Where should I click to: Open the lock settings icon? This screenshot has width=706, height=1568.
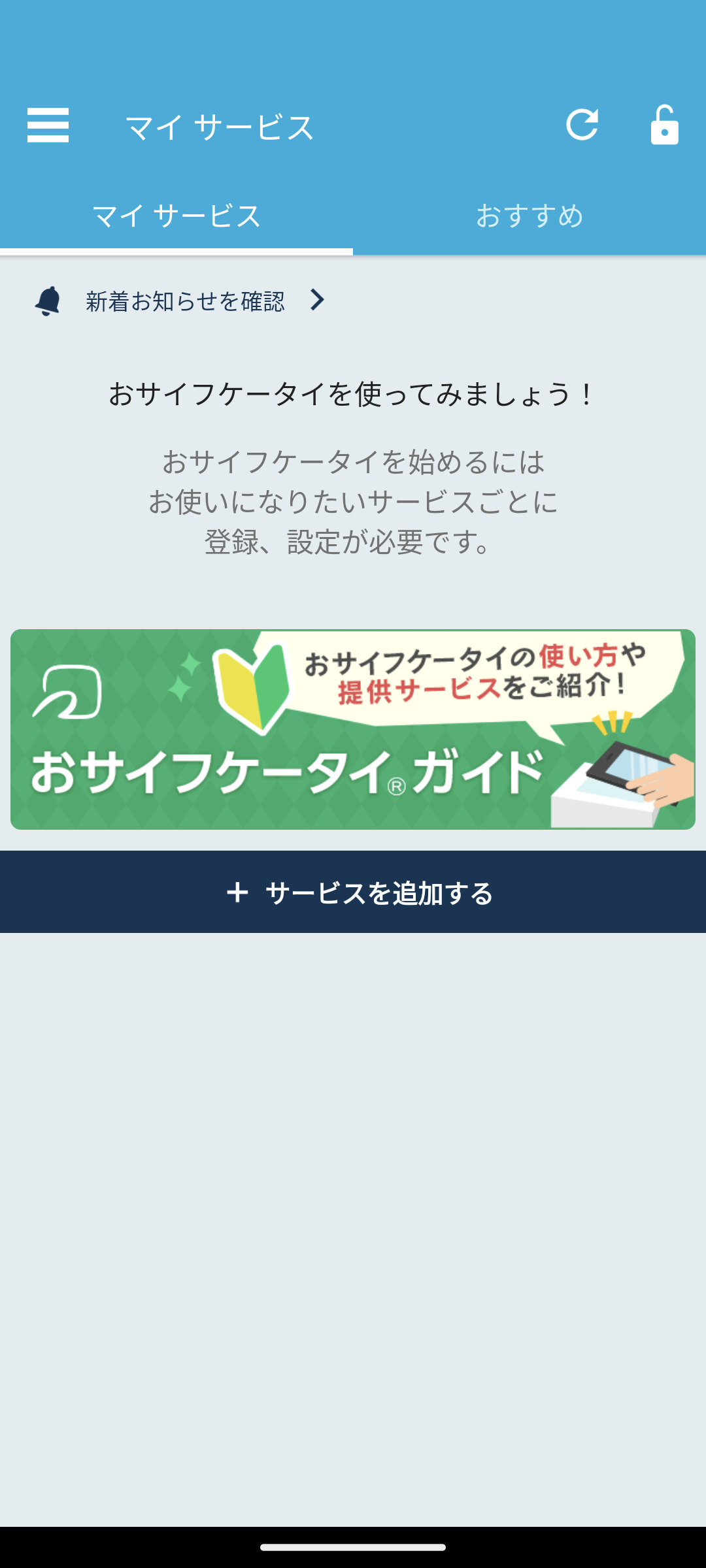click(x=664, y=125)
